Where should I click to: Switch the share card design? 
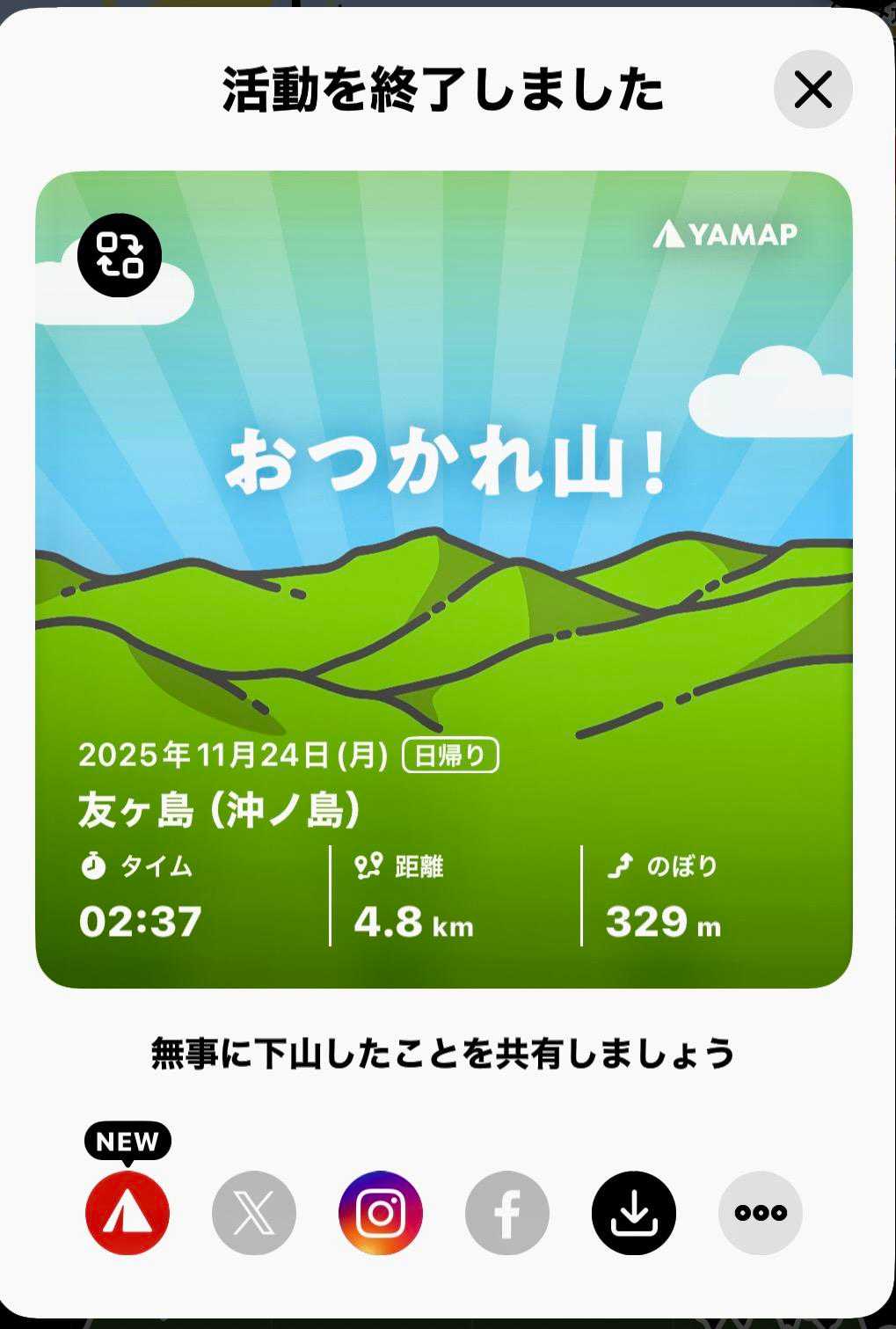(x=120, y=255)
